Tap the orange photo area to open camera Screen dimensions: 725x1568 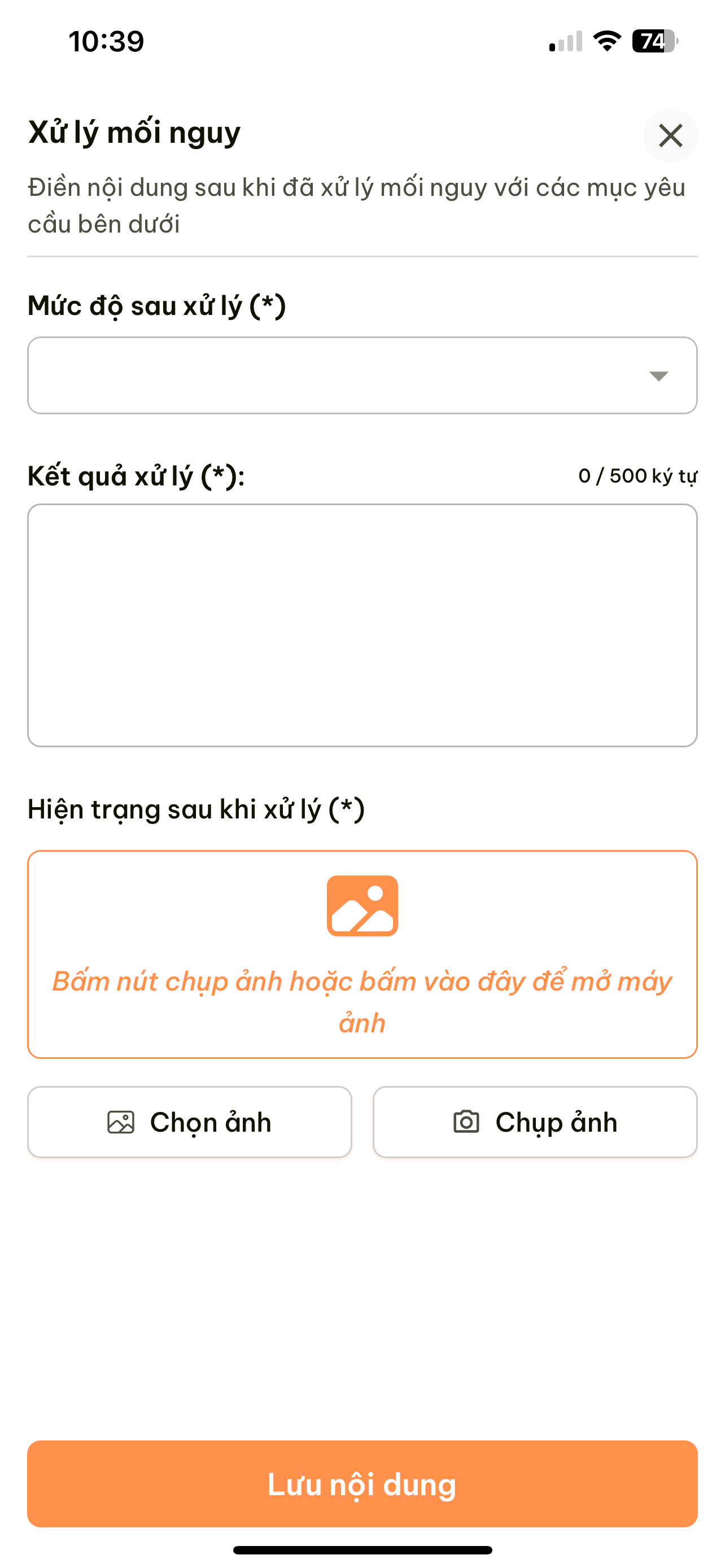pos(362,954)
